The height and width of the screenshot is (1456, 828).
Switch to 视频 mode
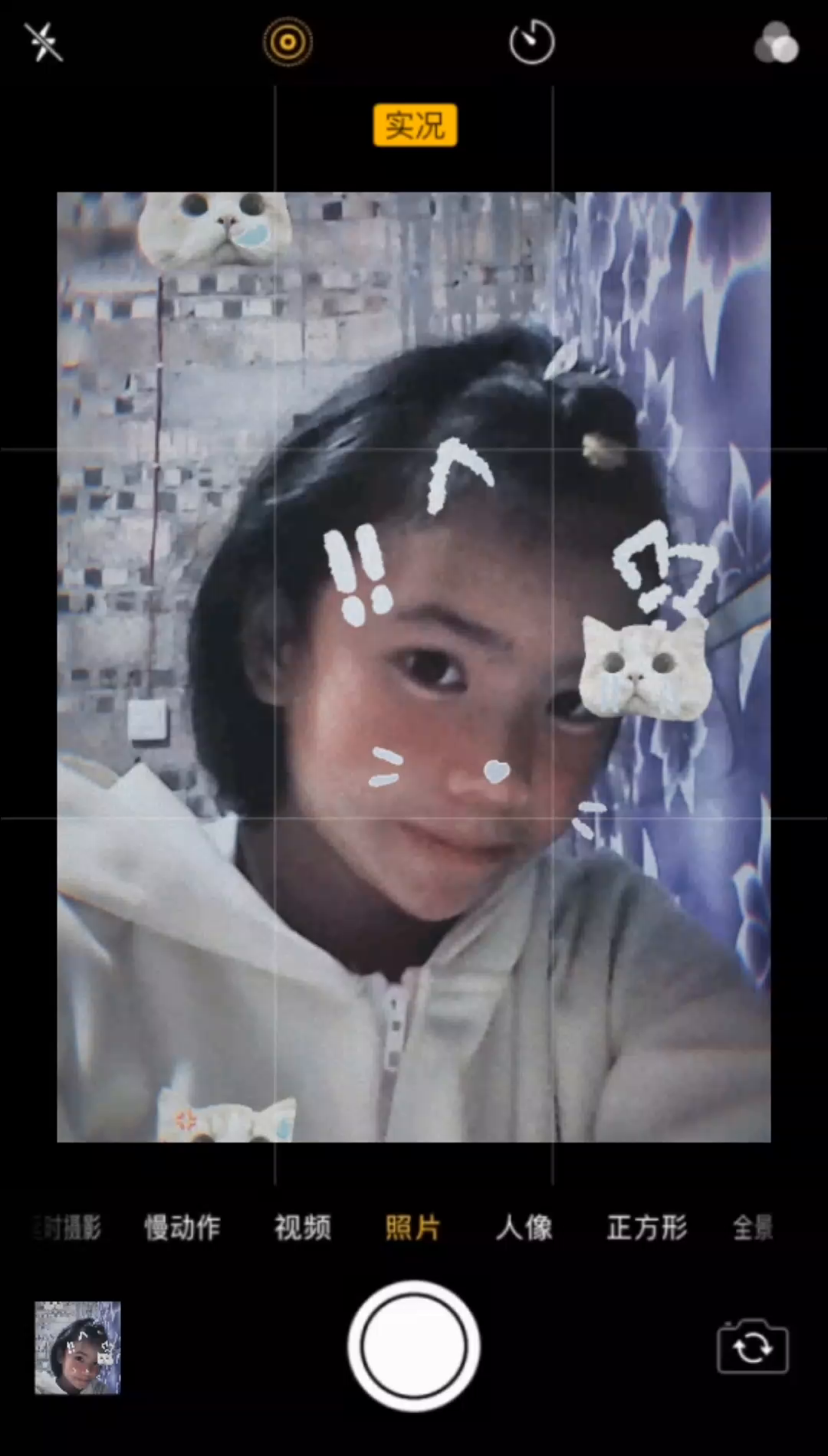[x=303, y=1228]
